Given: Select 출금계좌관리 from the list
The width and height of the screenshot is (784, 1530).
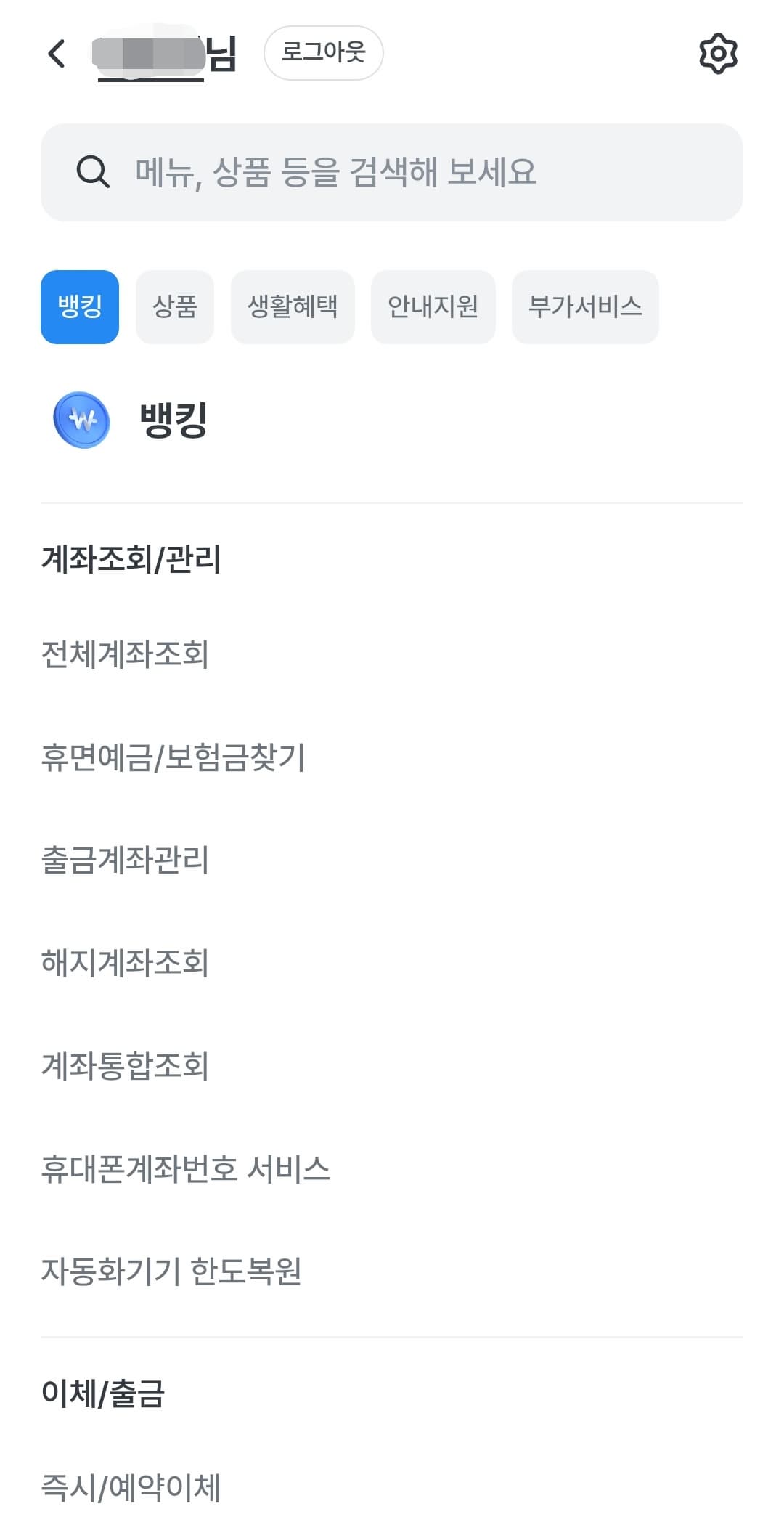Looking at the screenshot, I should tap(123, 861).
